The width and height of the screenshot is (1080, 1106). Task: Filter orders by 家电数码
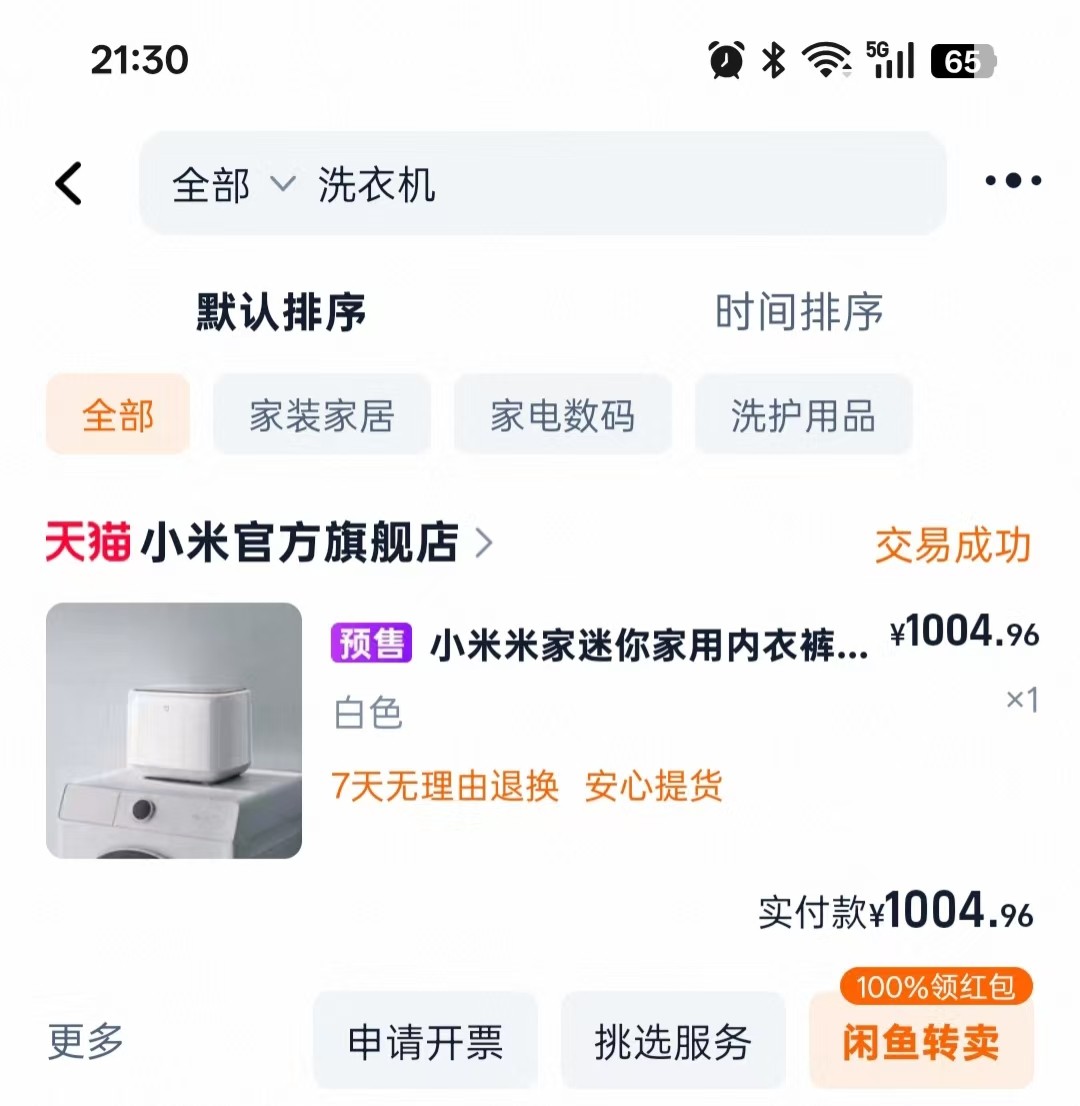pos(562,415)
